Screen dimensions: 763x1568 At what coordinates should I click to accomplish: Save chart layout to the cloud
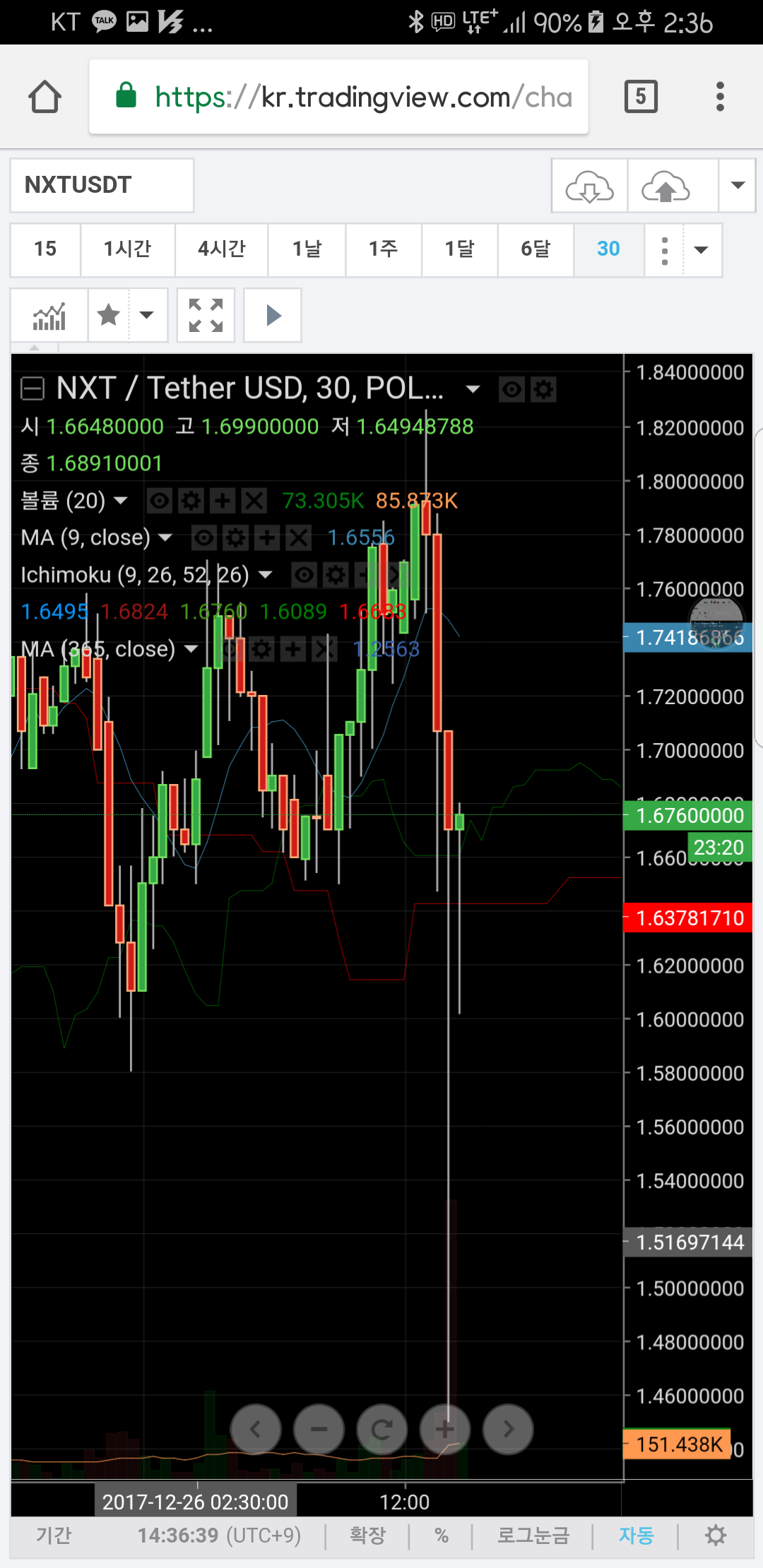pyautogui.click(x=666, y=186)
